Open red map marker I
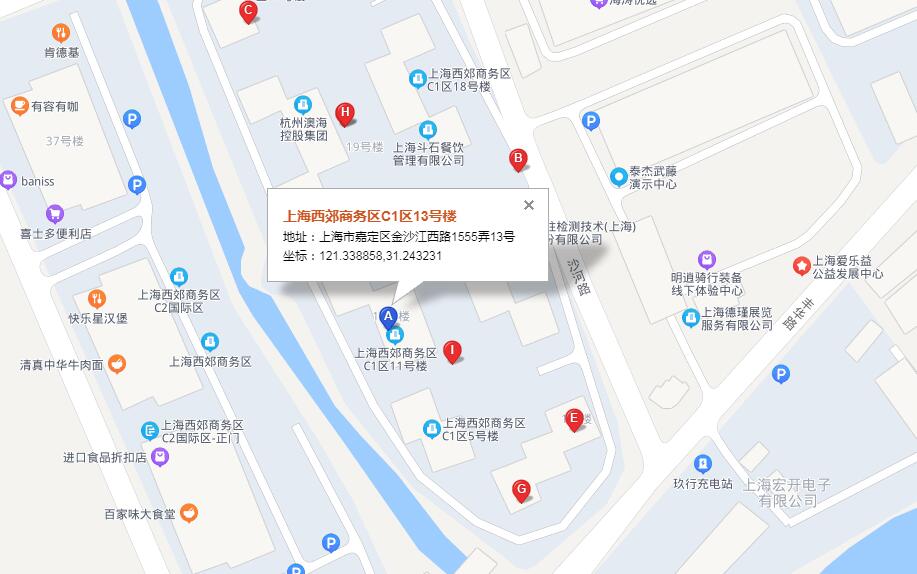The height and width of the screenshot is (574, 917). pos(453,350)
